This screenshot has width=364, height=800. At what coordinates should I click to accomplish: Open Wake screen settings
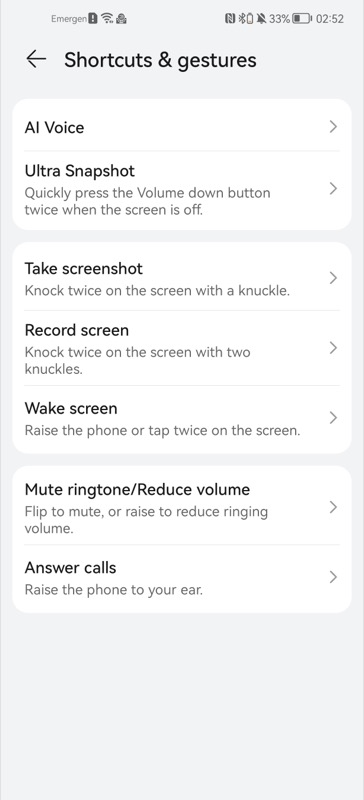(x=182, y=418)
